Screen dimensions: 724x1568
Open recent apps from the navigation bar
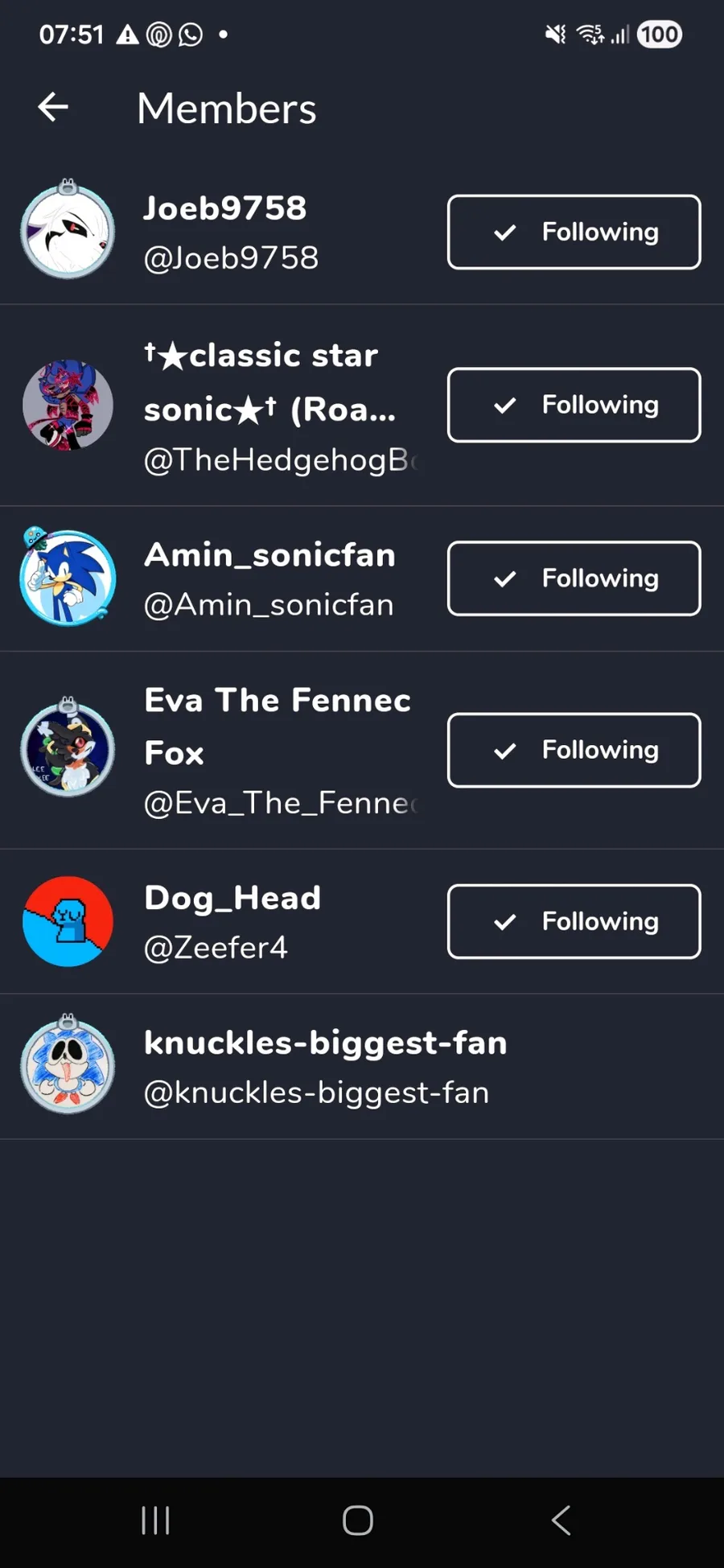155,1521
